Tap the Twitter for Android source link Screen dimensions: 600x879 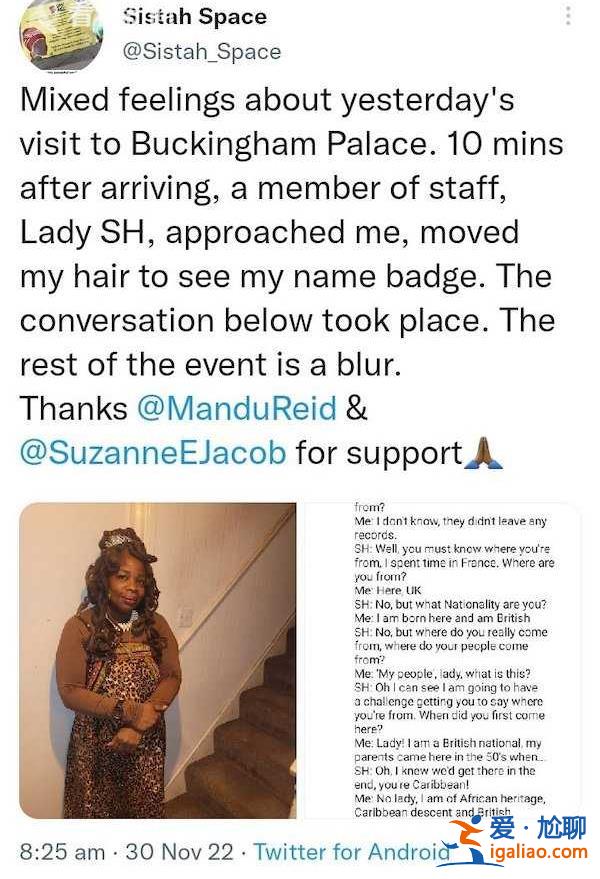pos(350,852)
